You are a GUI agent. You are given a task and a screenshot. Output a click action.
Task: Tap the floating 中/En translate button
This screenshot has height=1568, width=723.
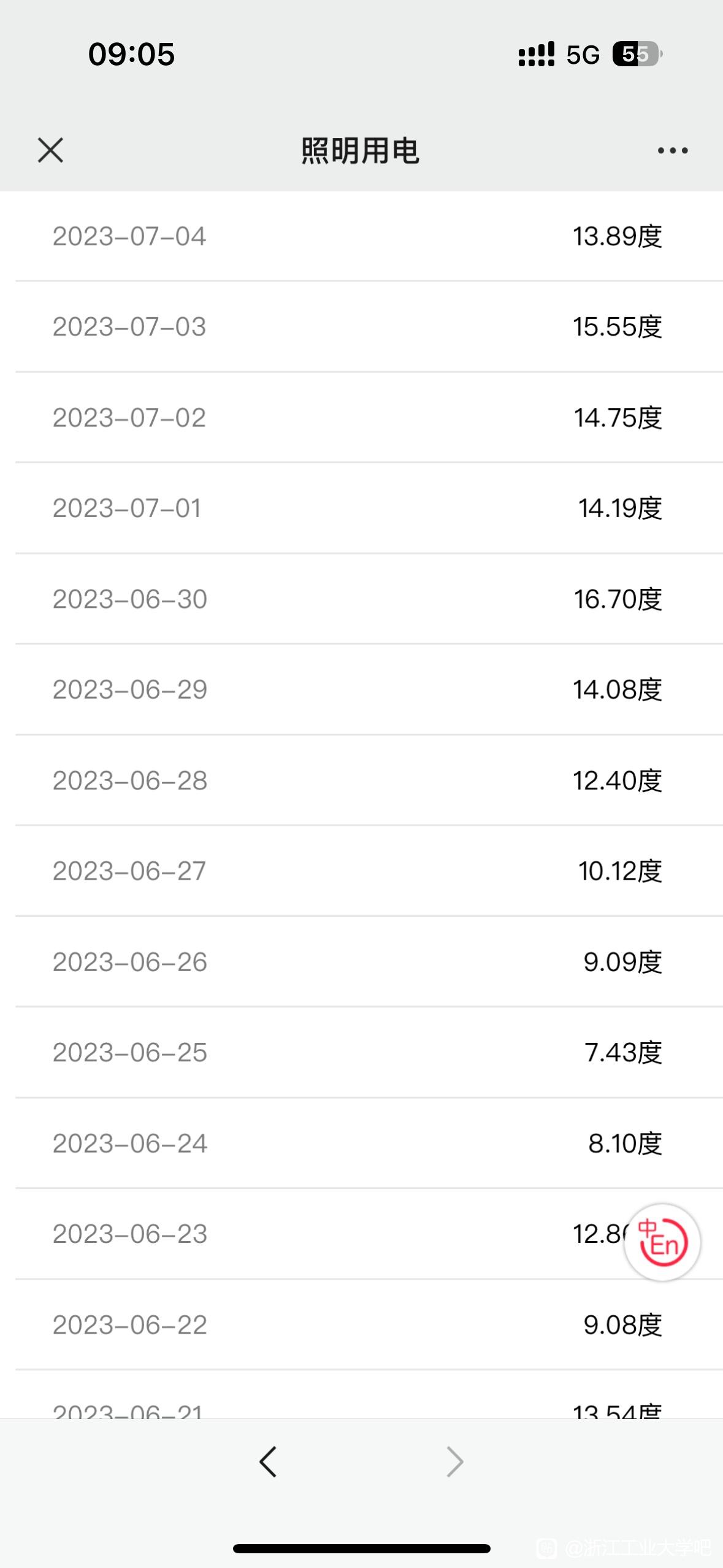[662, 1242]
